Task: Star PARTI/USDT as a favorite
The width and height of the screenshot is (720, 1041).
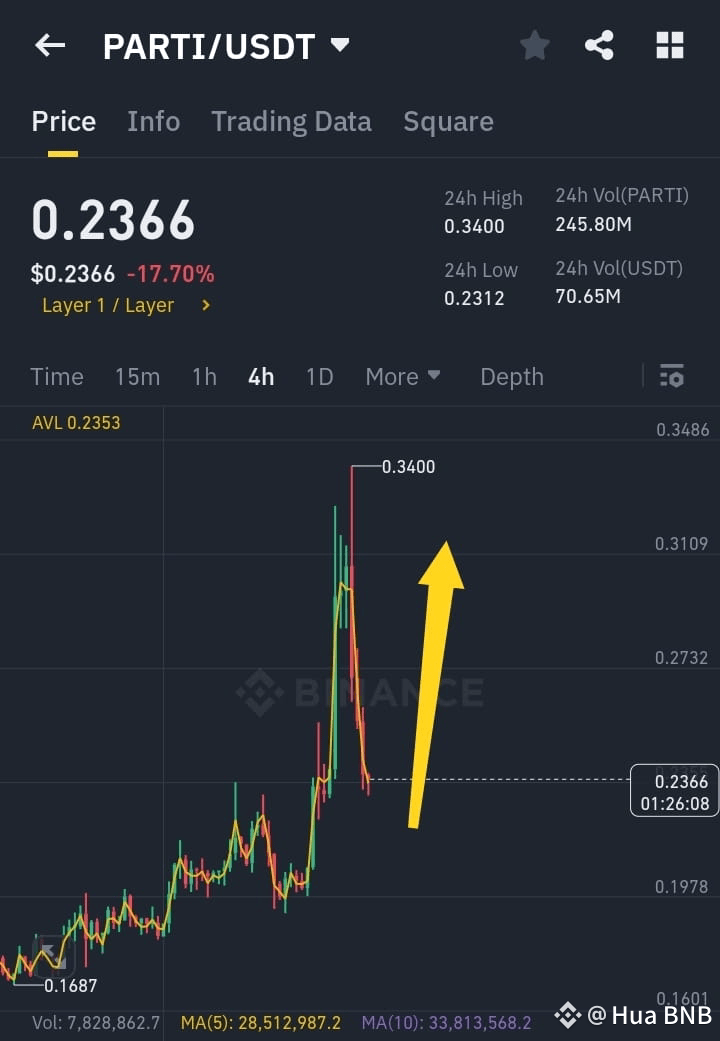Action: [534, 45]
